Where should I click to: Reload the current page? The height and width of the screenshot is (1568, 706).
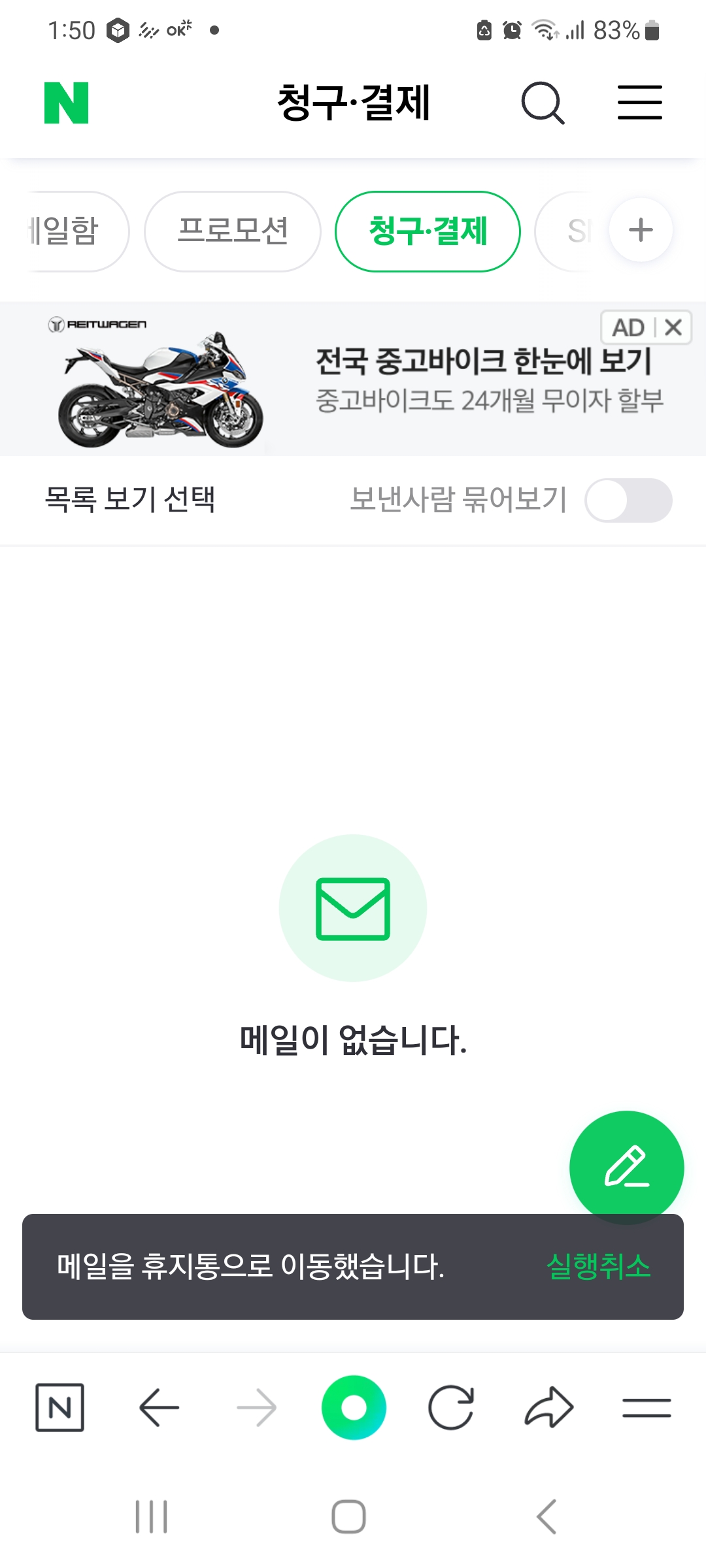(451, 1407)
